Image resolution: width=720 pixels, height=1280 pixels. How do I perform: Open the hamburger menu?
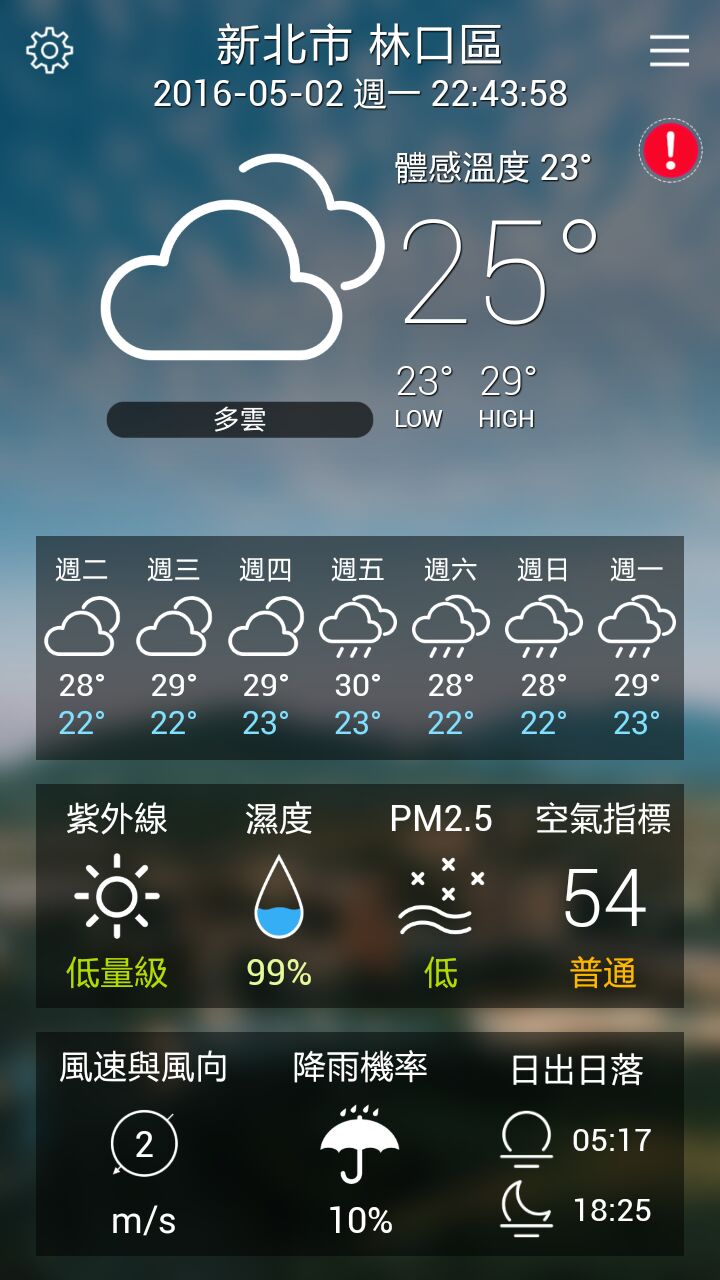(669, 51)
